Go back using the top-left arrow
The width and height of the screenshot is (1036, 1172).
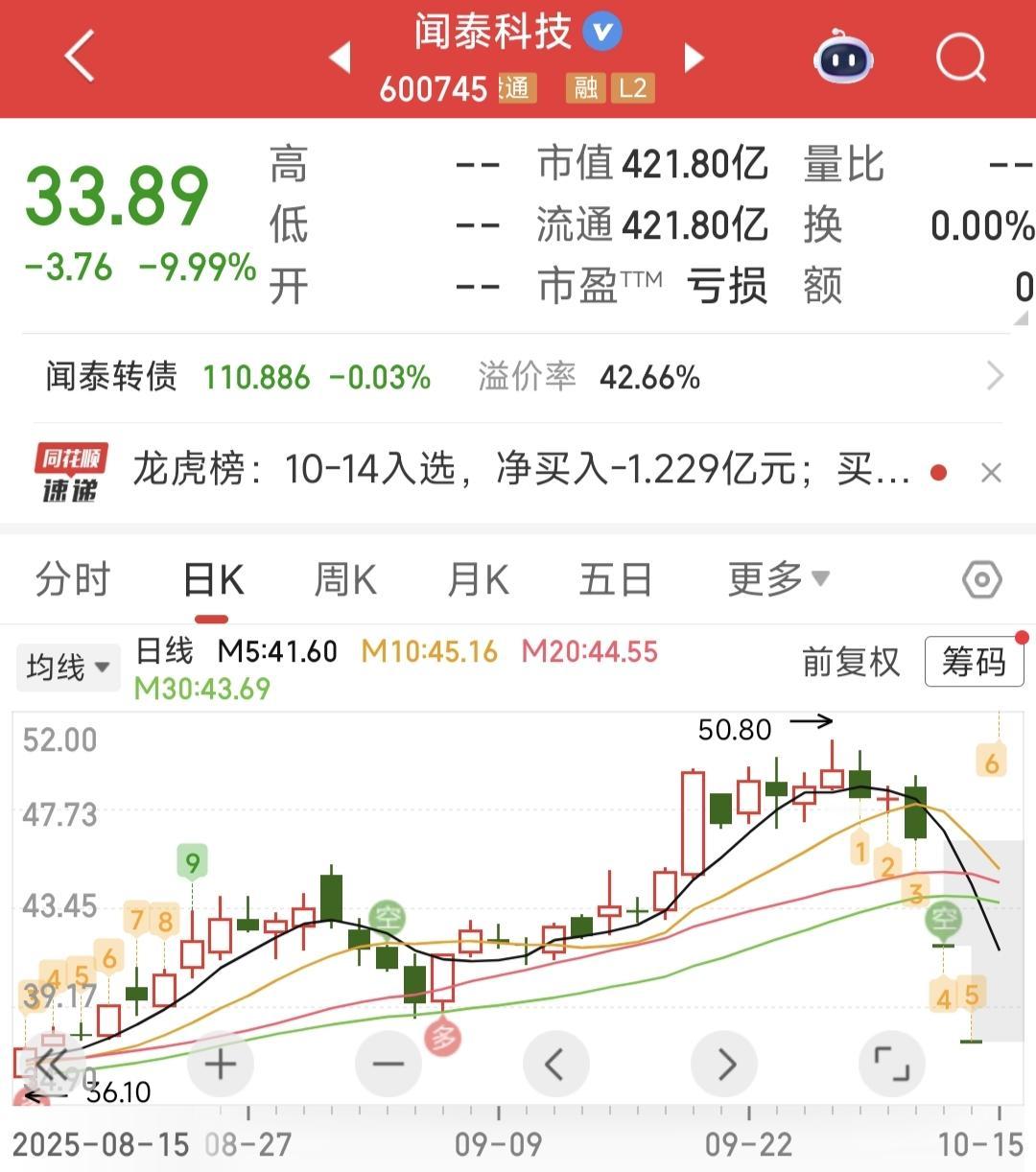coord(81,57)
